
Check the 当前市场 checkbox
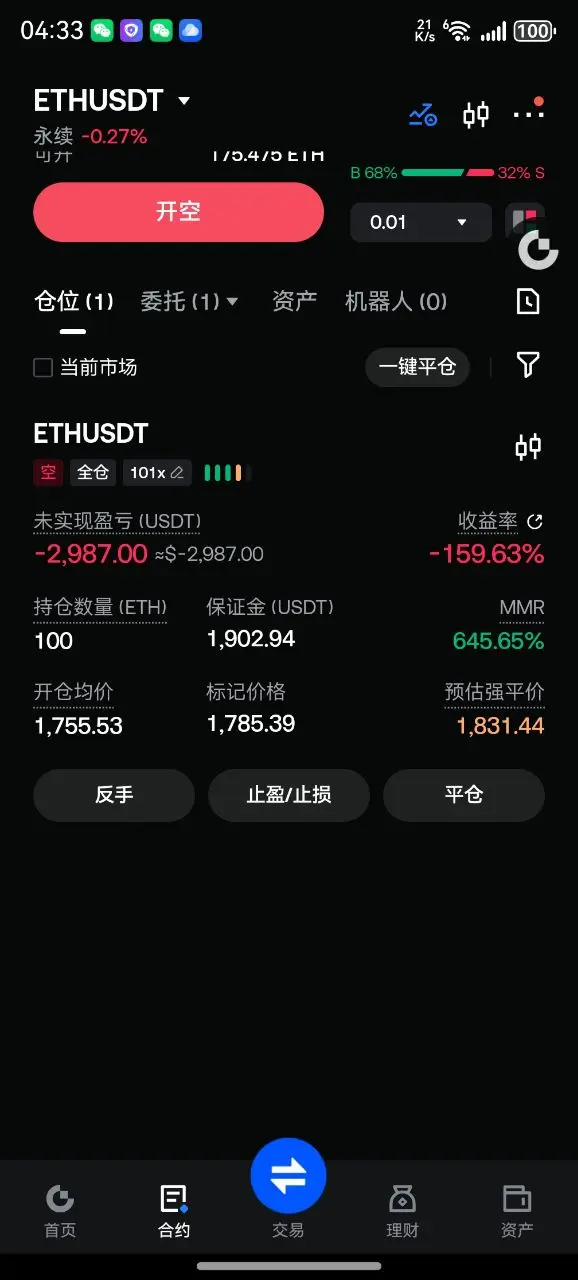(x=43, y=367)
